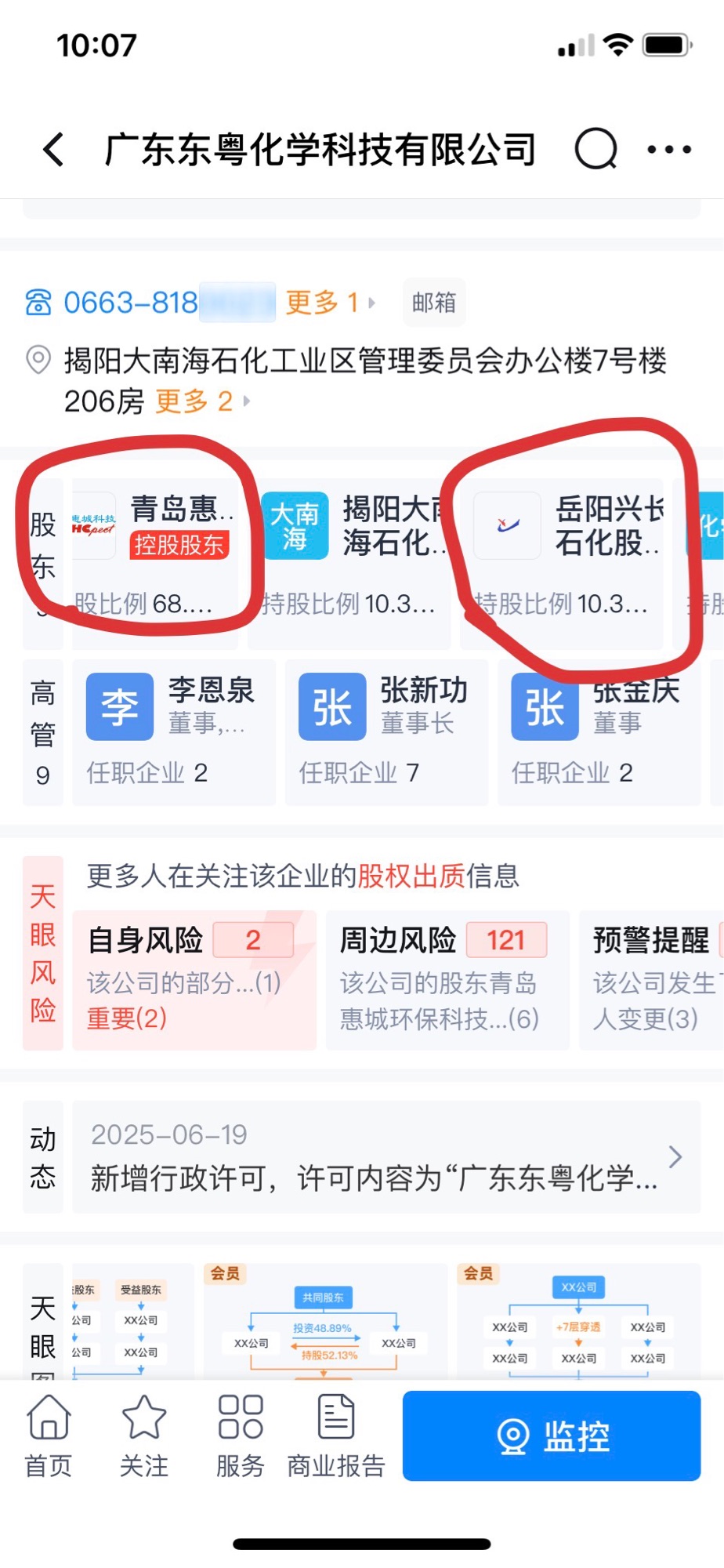Open the 自身风险 risk card

click(x=194, y=980)
